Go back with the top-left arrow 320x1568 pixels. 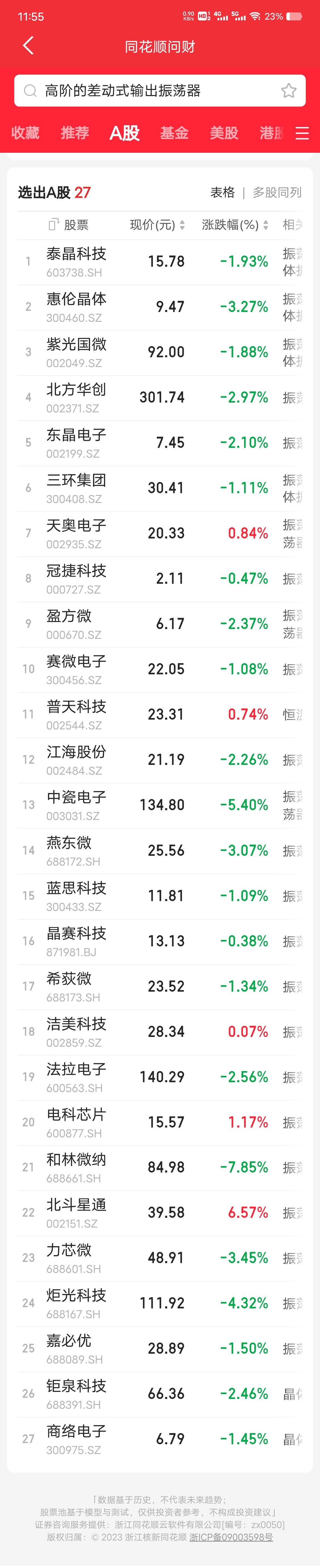point(28,46)
